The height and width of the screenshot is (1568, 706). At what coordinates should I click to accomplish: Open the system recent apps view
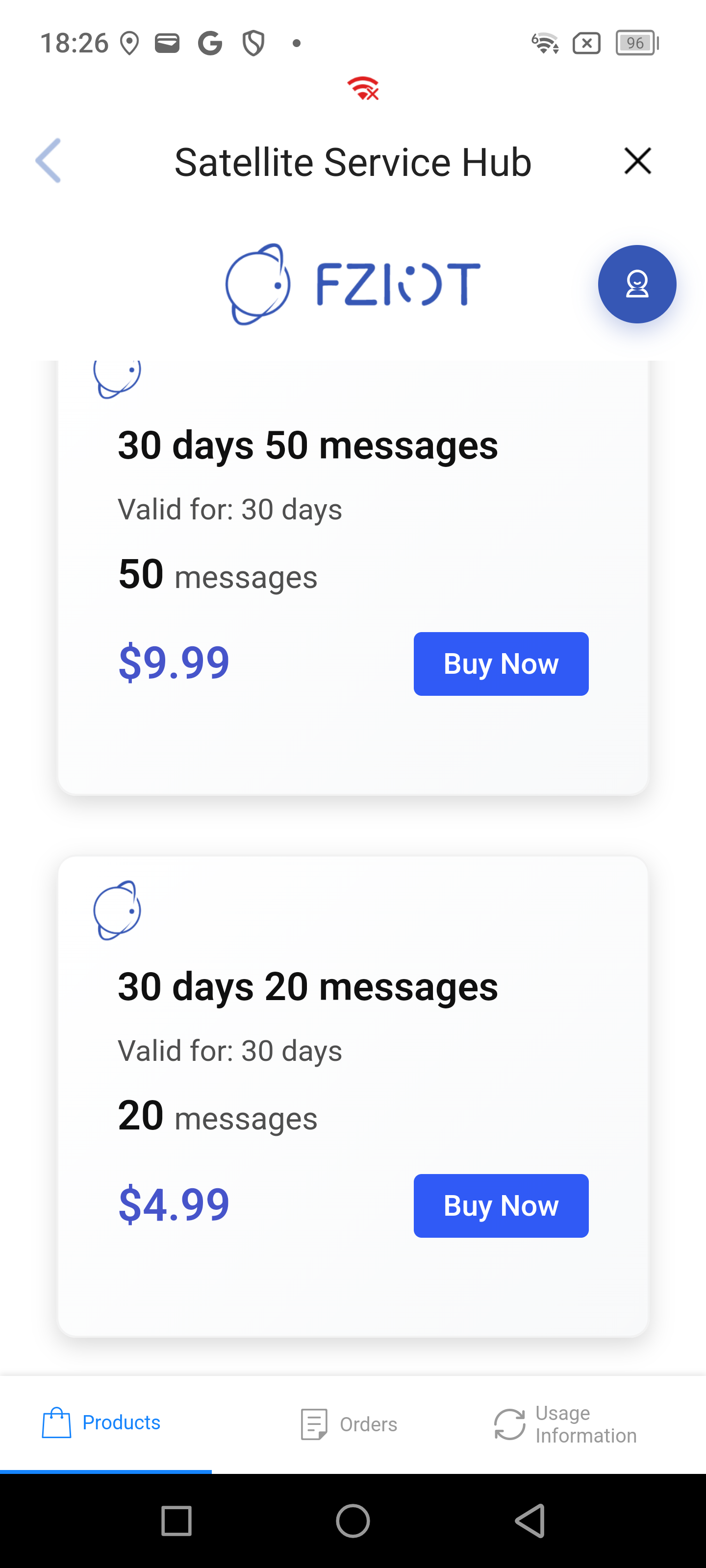pos(176,1520)
